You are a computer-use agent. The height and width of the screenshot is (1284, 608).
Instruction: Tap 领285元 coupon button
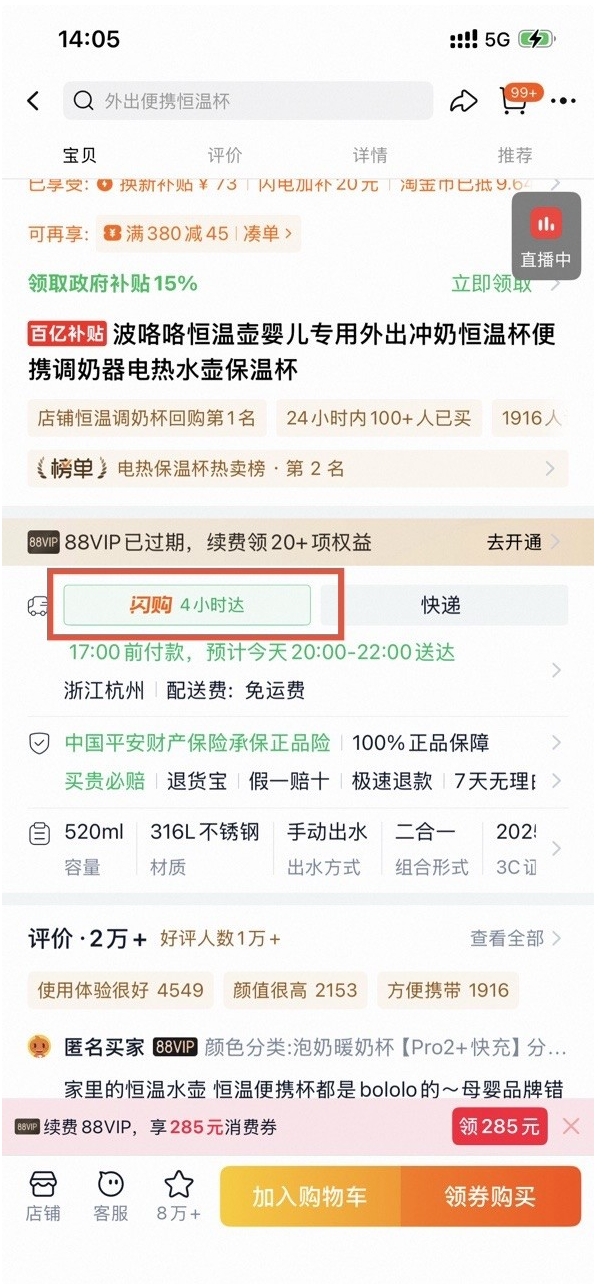500,1127
